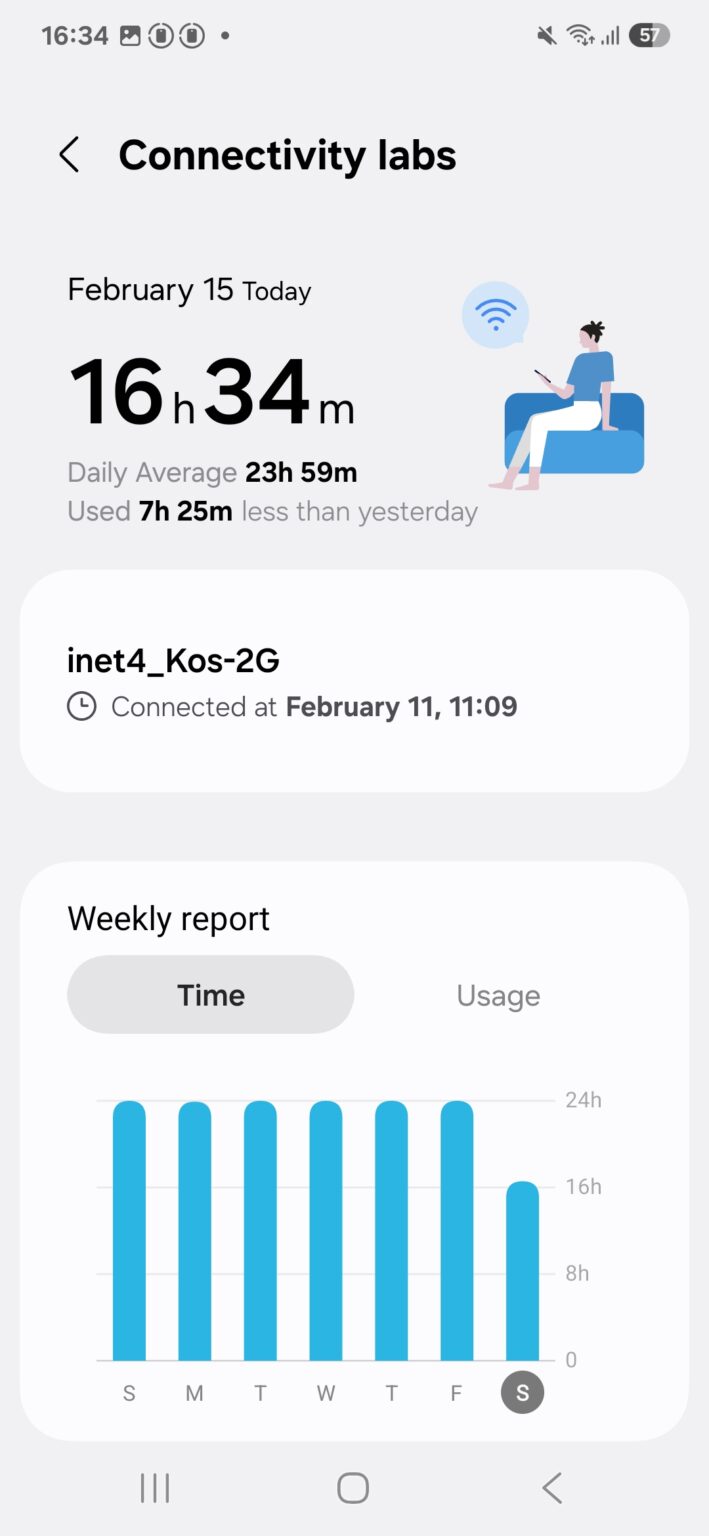Image resolution: width=709 pixels, height=1536 pixels.
Task: Select Wednesday's bar in the weekly chart
Action: (326, 1230)
